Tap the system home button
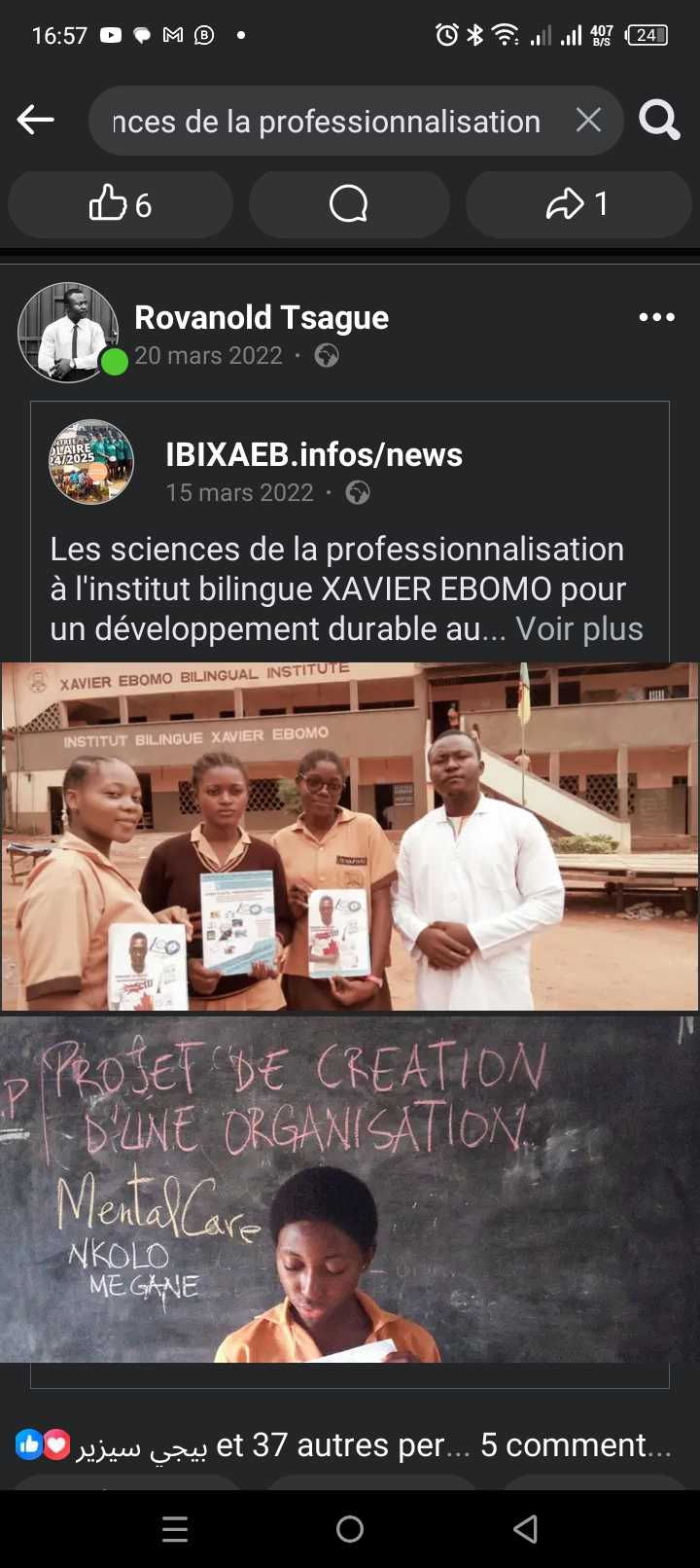The image size is (700, 1568). pyautogui.click(x=350, y=1529)
